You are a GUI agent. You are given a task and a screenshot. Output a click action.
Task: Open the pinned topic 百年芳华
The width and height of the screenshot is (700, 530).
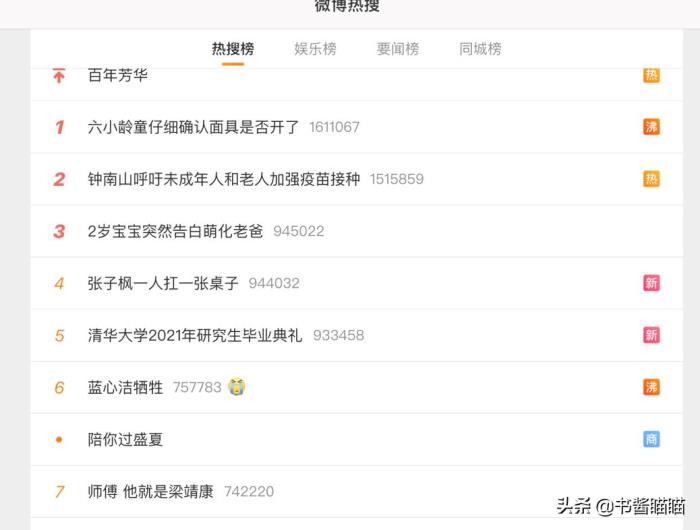tap(118, 75)
